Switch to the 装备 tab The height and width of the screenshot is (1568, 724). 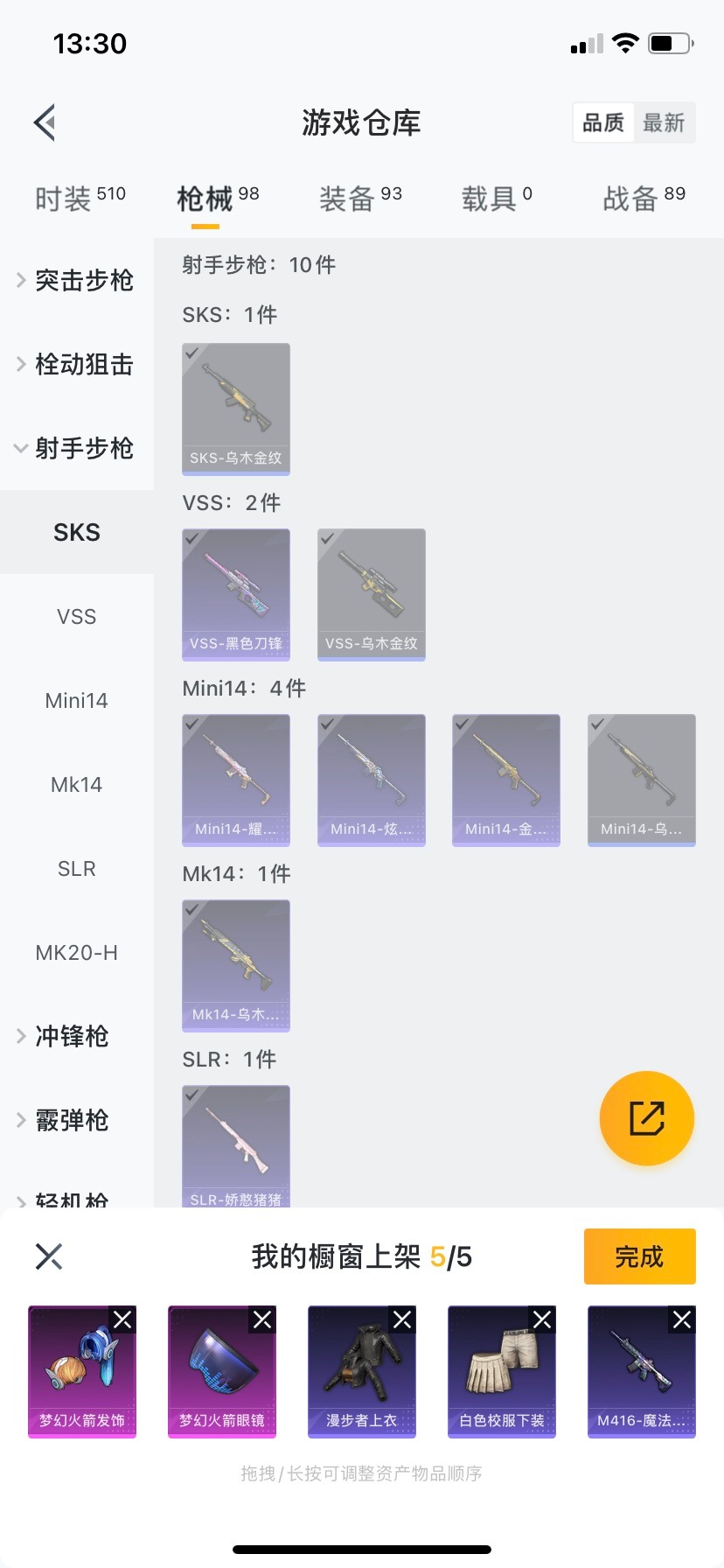click(359, 199)
